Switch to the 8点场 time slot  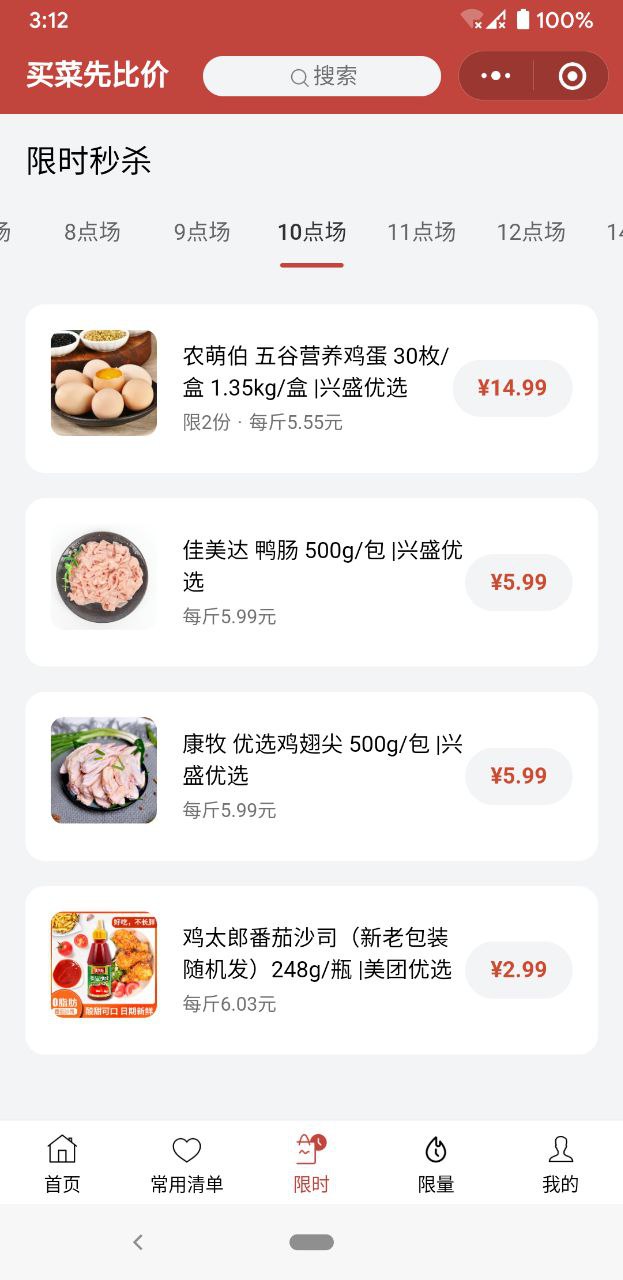(92, 232)
